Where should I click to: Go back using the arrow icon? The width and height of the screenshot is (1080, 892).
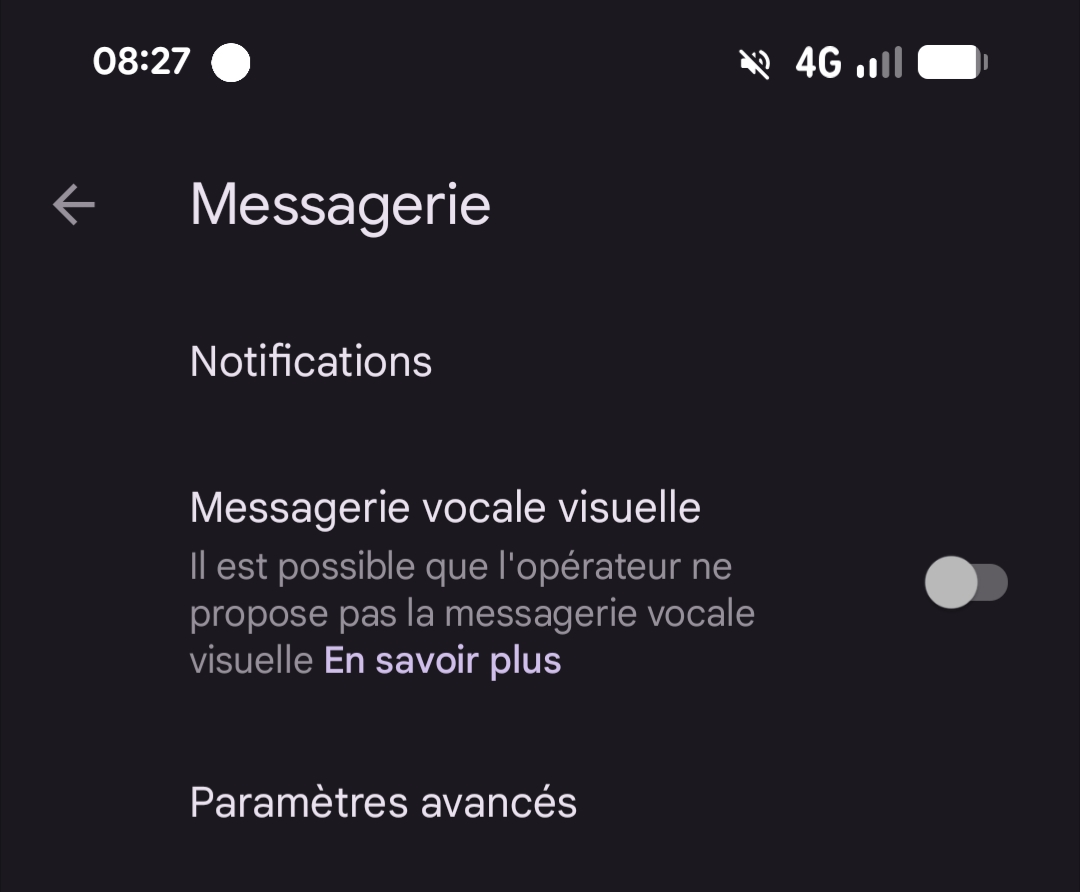(x=73, y=206)
